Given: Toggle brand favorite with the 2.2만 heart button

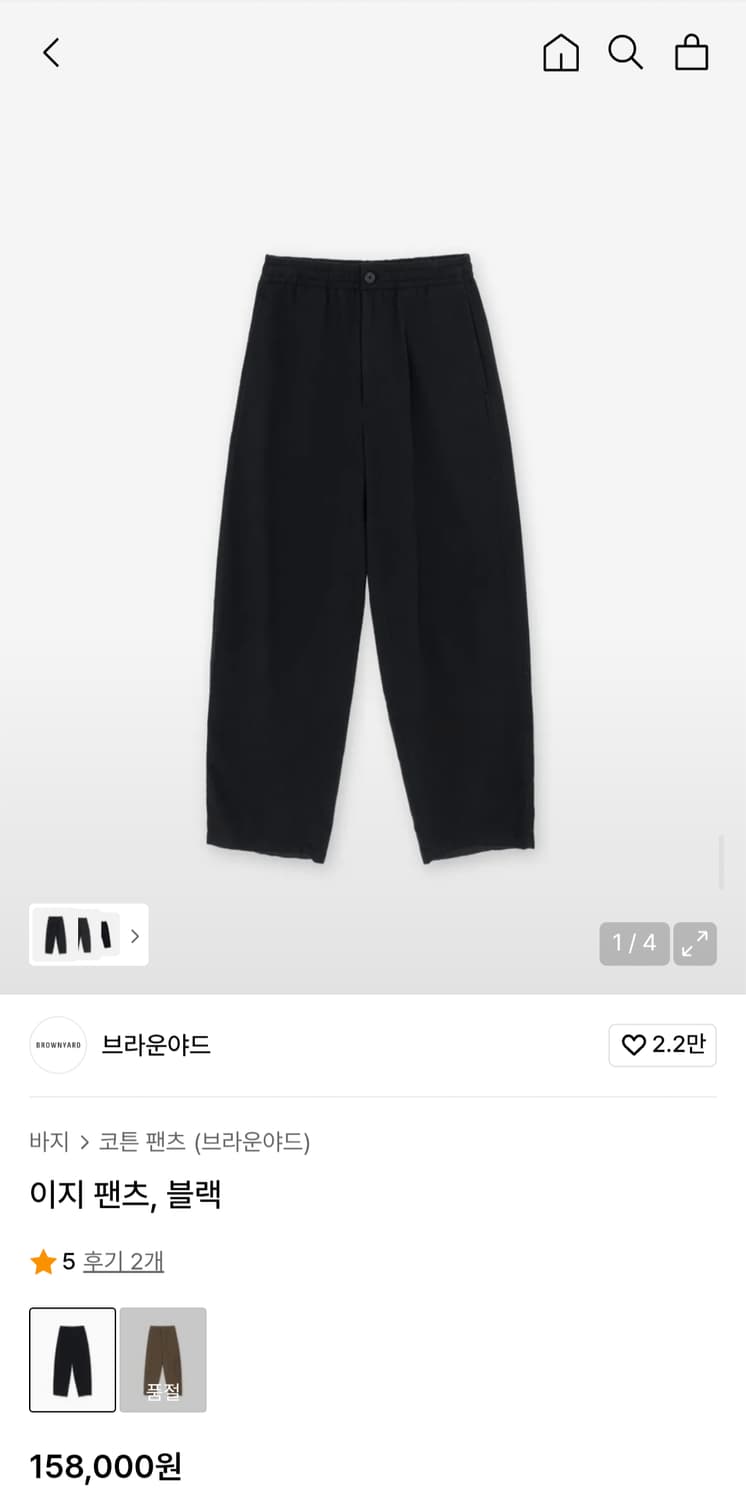Looking at the screenshot, I should (x=662, y=1045).
